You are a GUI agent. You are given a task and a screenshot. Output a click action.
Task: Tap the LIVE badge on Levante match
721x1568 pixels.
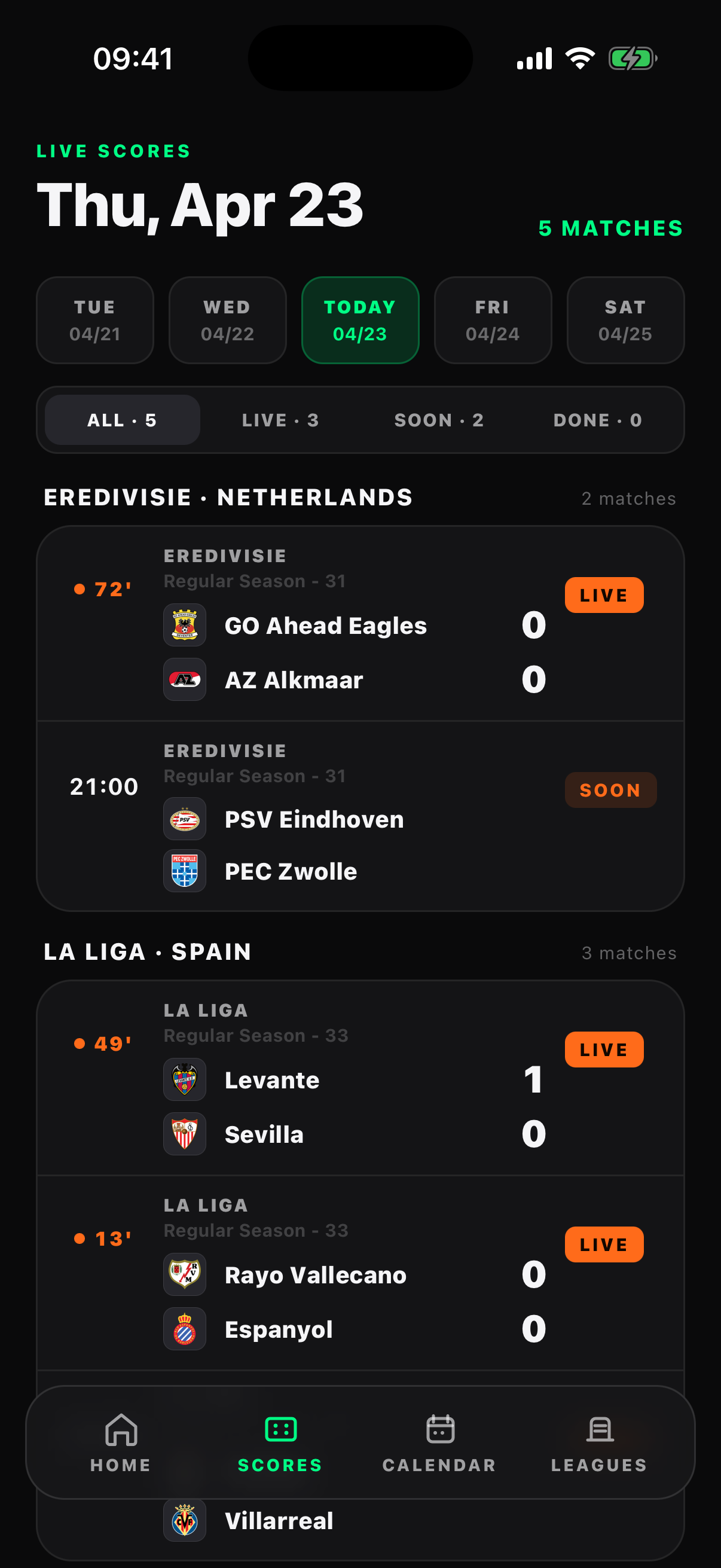click(x=604, y=1049)
